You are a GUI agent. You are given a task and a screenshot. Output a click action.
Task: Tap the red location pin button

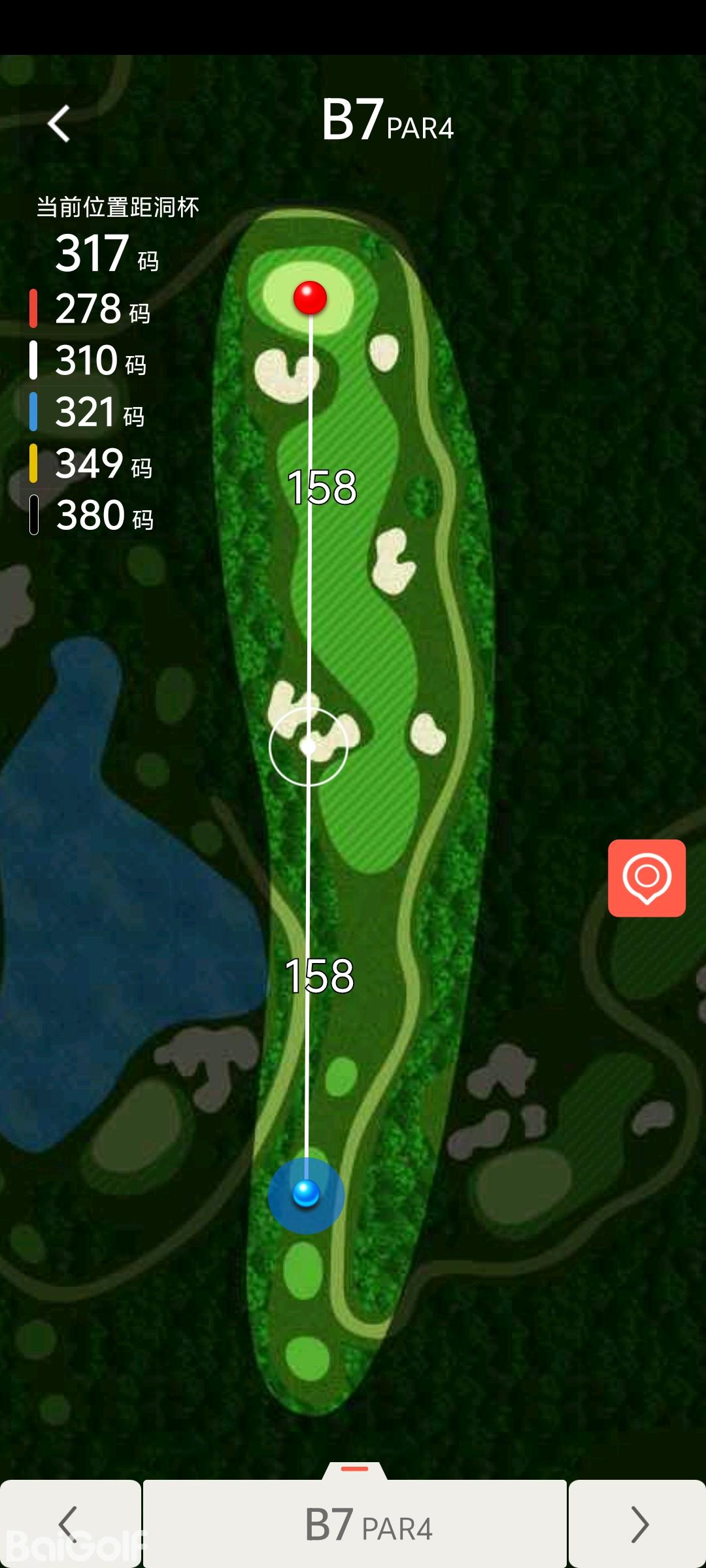[647, 877]
